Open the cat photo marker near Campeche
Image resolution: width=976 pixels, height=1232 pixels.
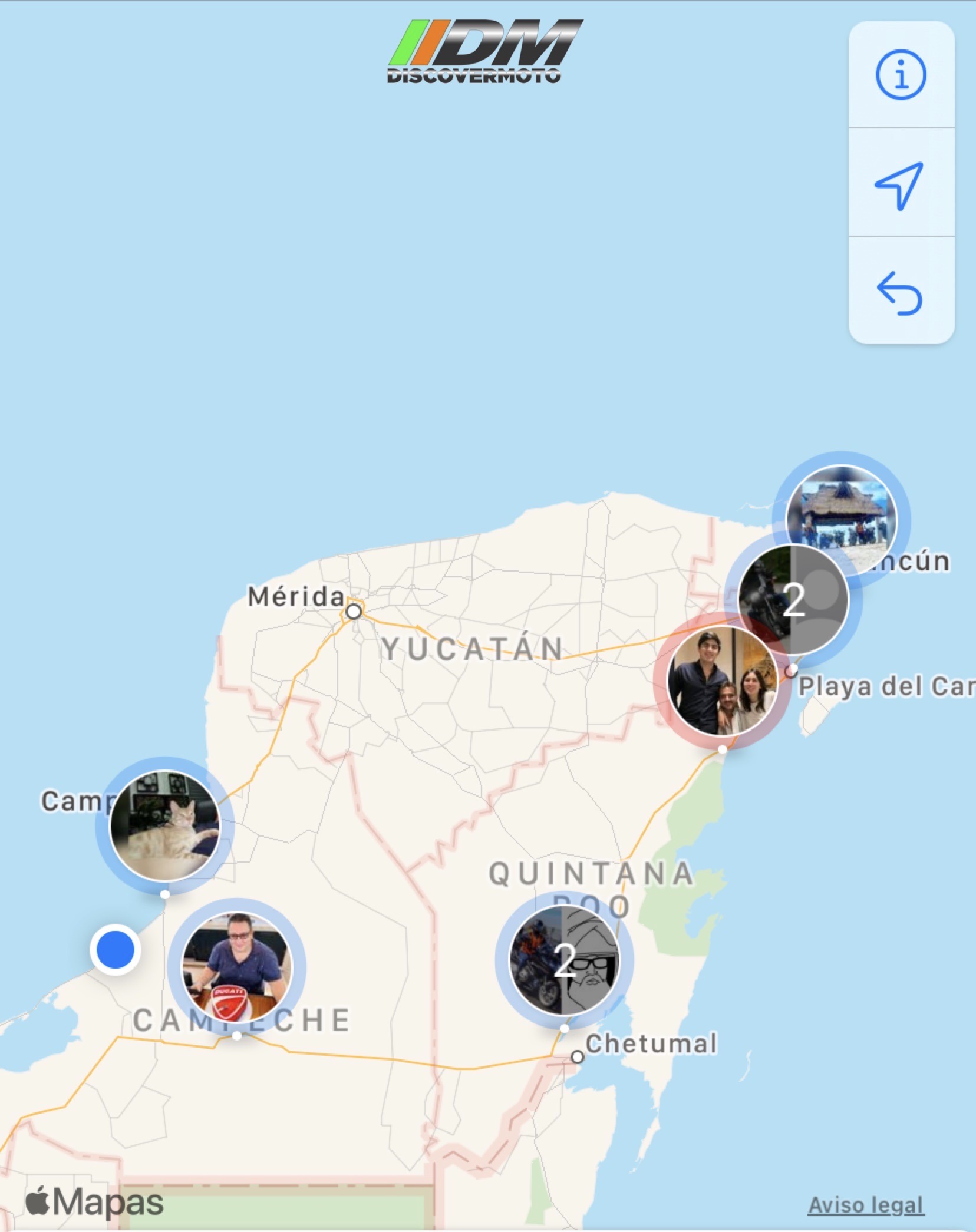click(x=165, y=825)
